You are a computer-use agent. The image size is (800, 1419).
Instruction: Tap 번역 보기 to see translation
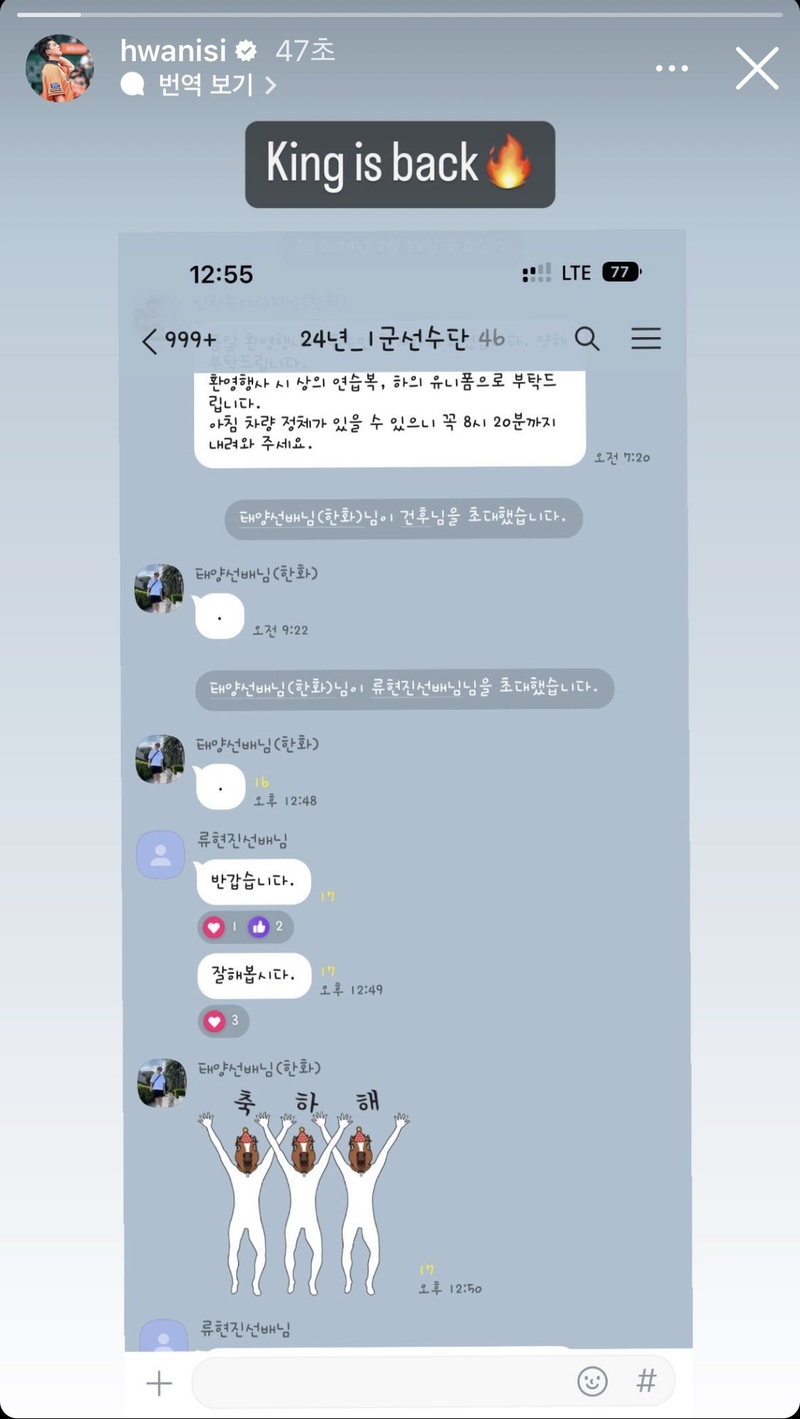(205, 85)
